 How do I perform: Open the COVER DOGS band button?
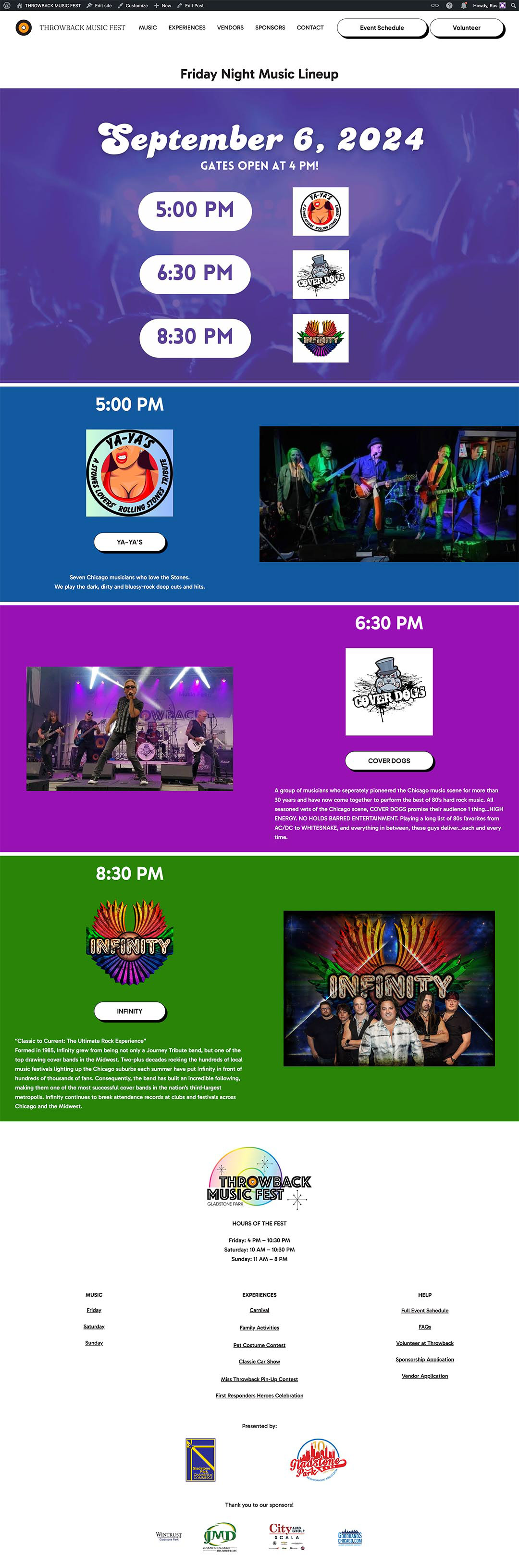(x=389, y=760)
